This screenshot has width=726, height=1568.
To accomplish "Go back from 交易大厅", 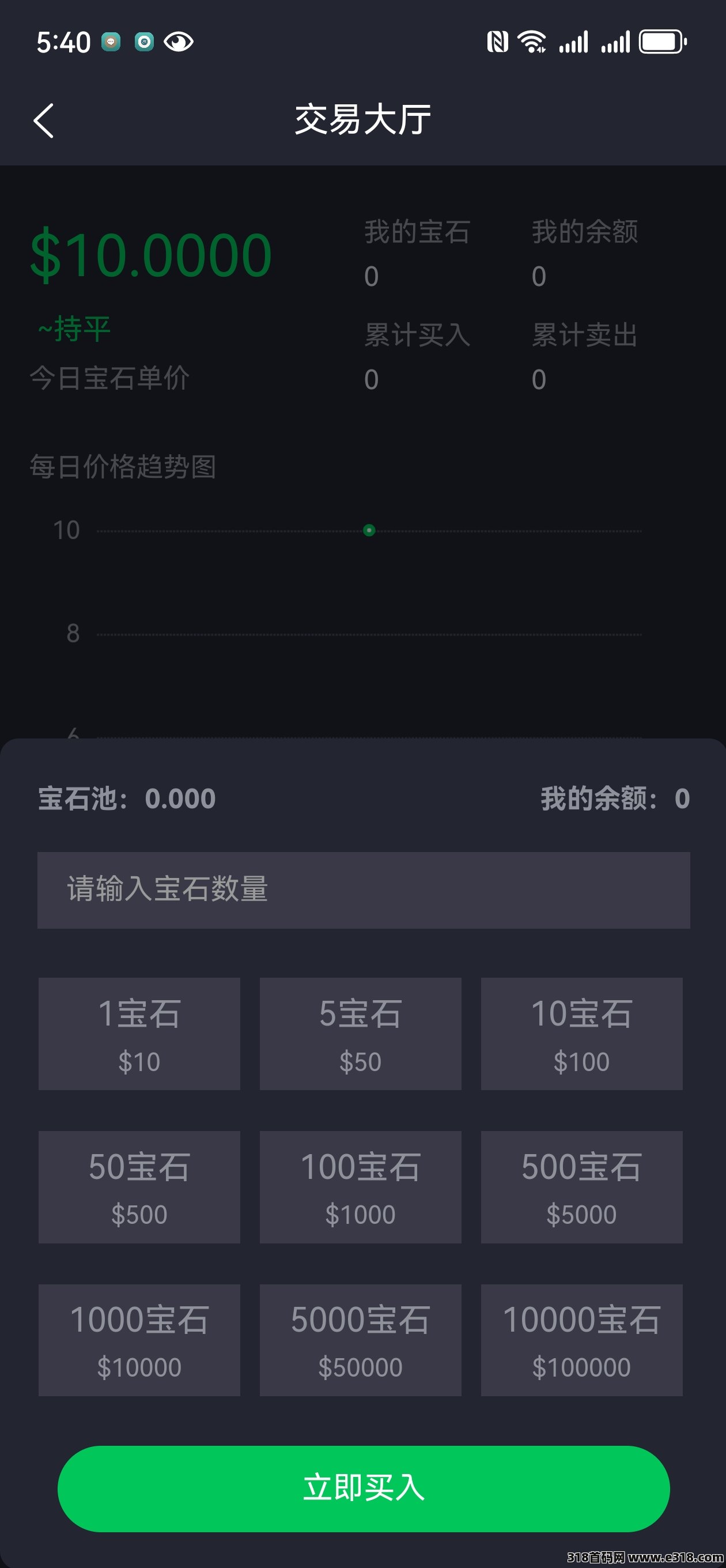I will click(44, 120).
